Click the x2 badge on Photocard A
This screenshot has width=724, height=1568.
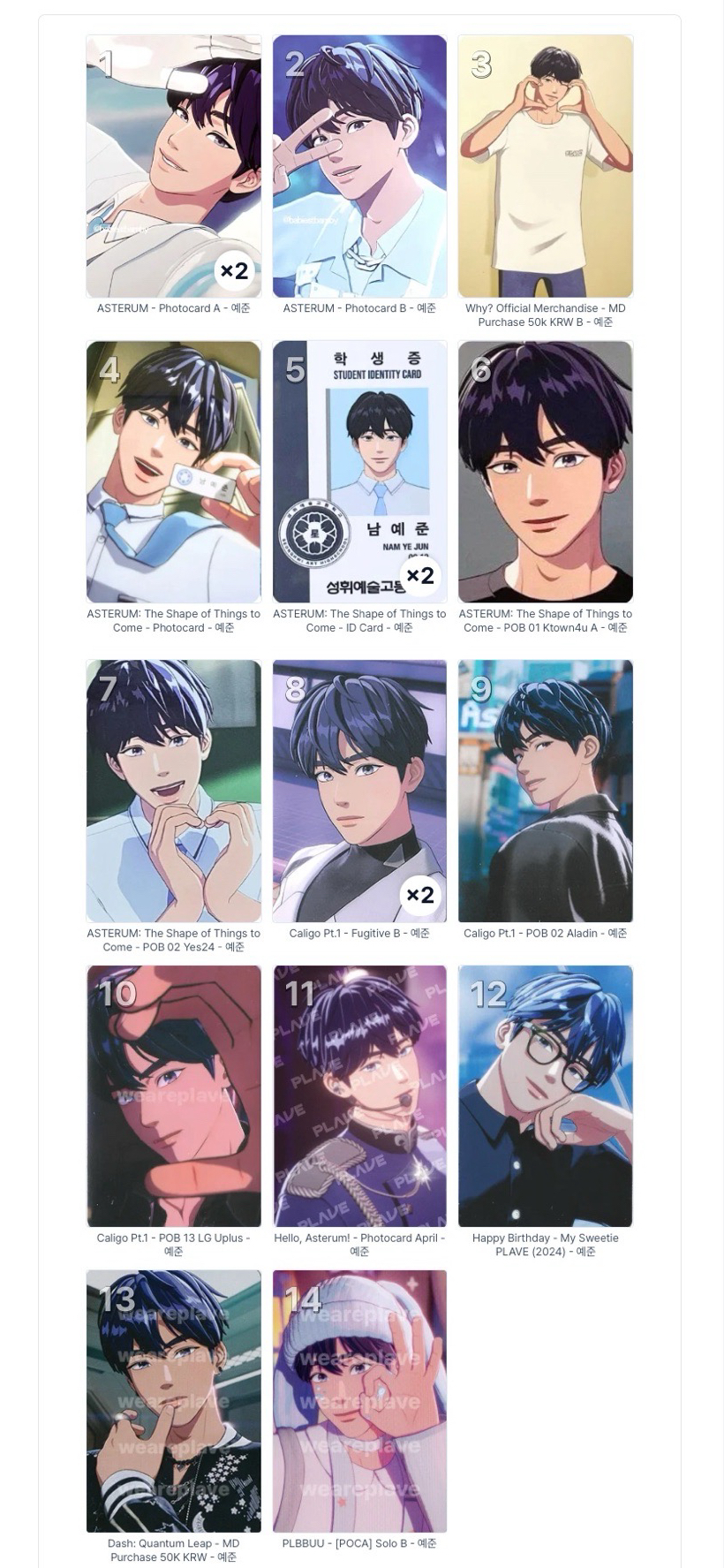tap(236, 272)
